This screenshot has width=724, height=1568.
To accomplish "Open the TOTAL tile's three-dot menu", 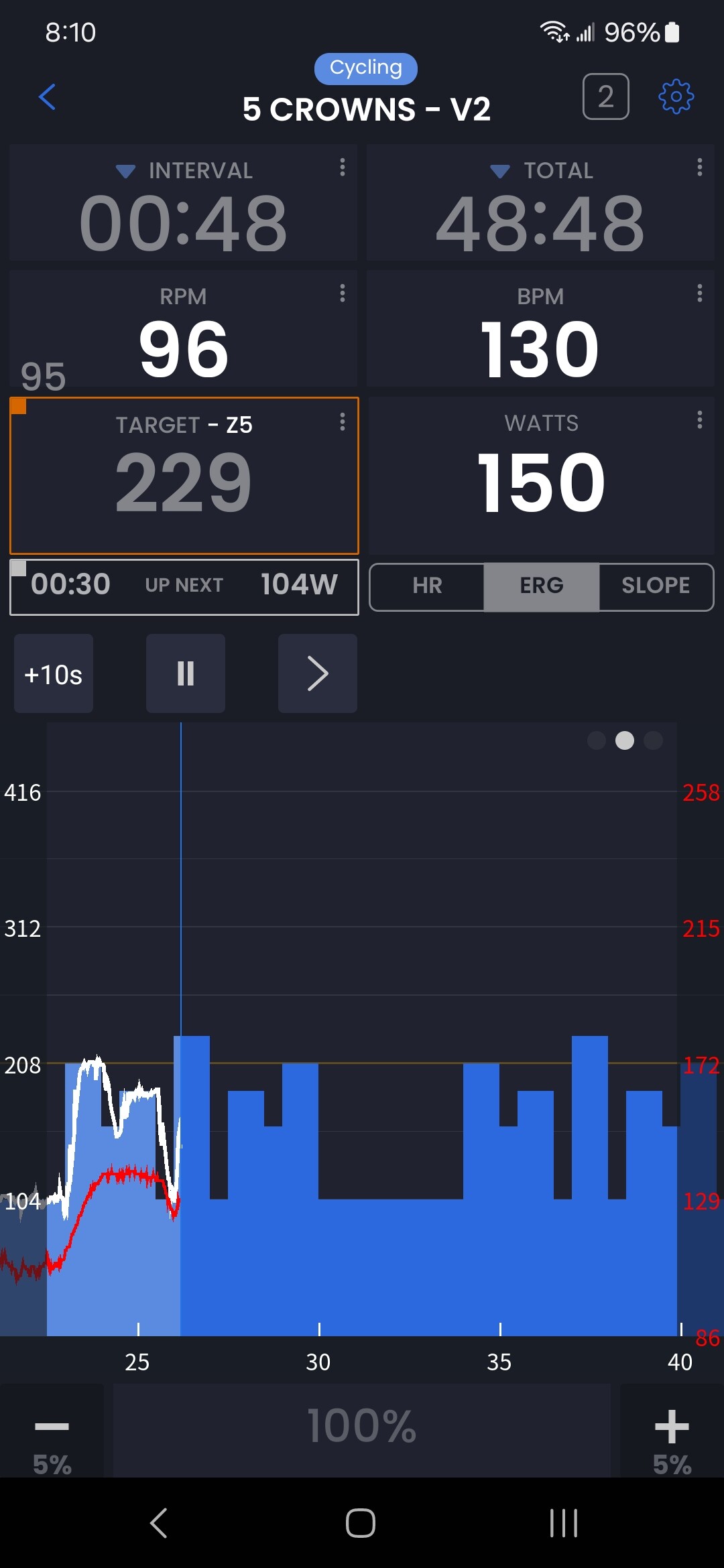I will (x=700, y=167).
